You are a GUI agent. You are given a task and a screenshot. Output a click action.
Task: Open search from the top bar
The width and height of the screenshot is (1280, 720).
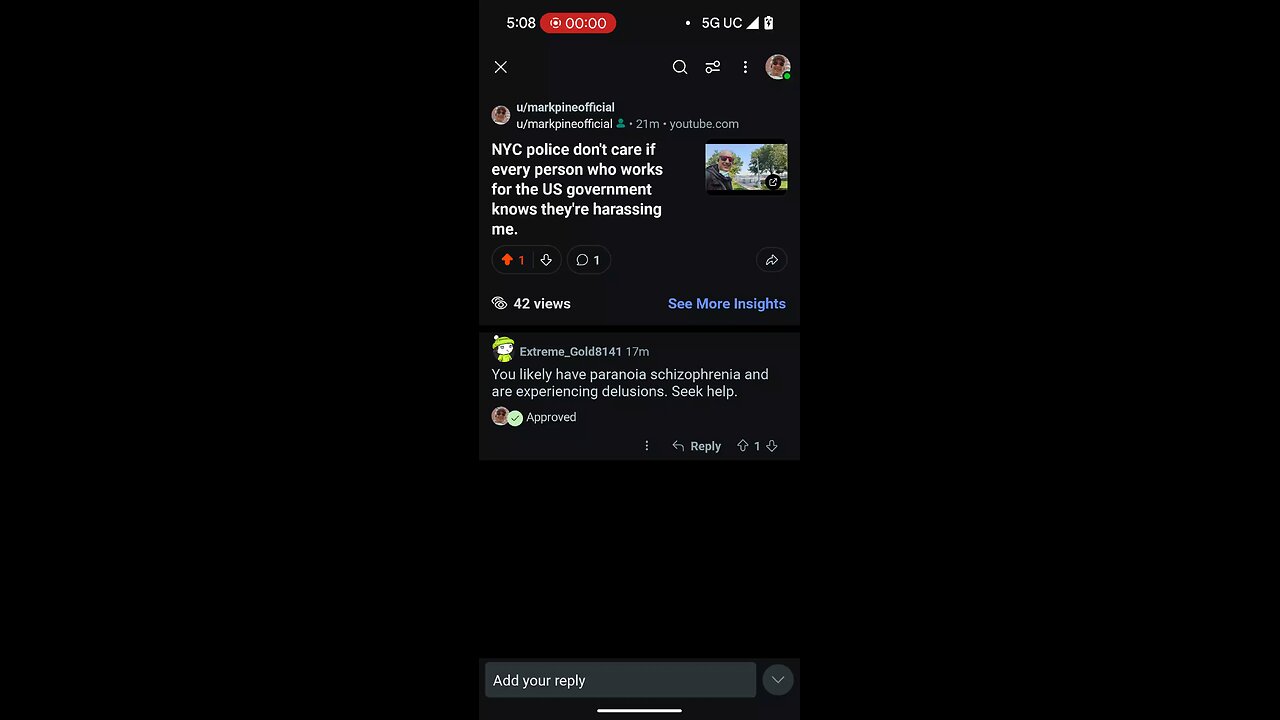(x=680, y=67)
